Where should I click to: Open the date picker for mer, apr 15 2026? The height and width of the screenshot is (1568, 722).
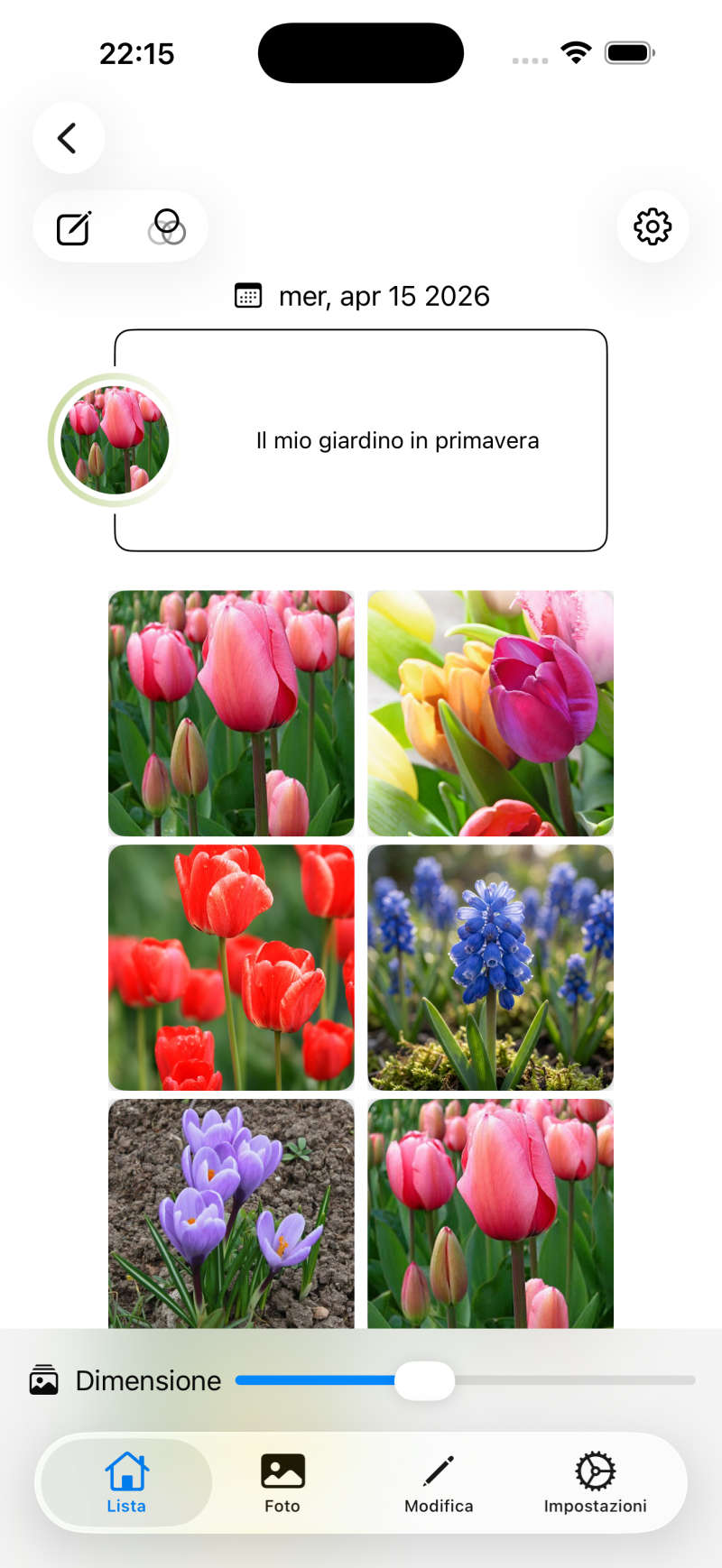(362, 296)
